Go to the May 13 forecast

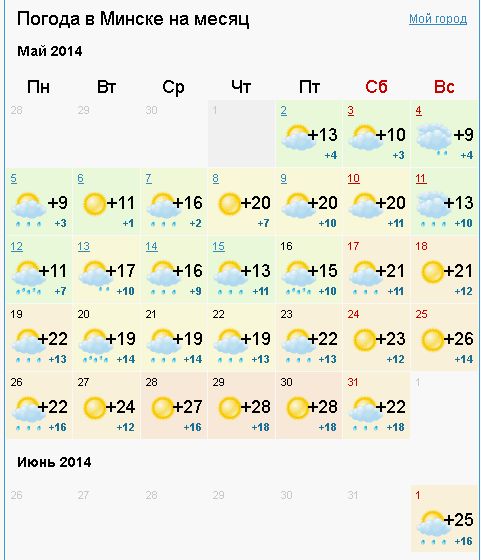84,246
